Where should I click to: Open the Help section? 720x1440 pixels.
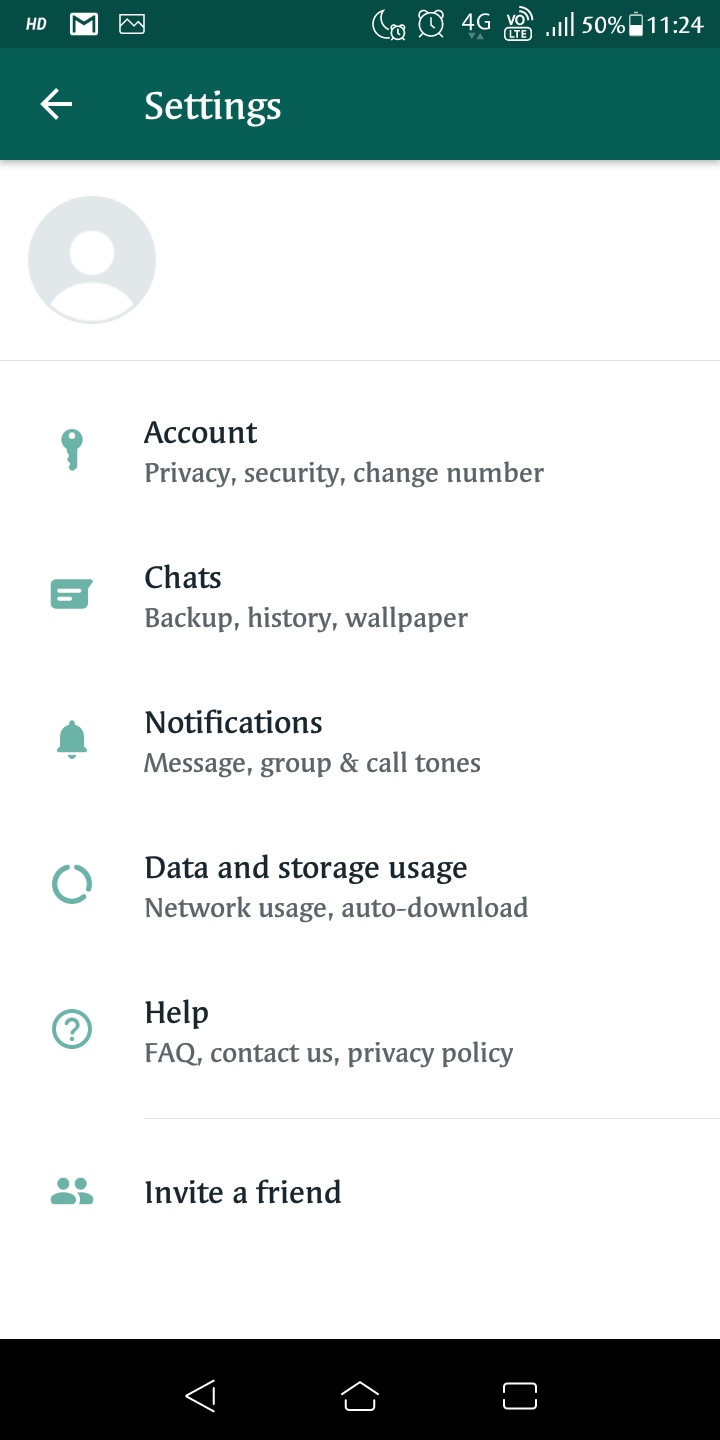[328, 1031]
